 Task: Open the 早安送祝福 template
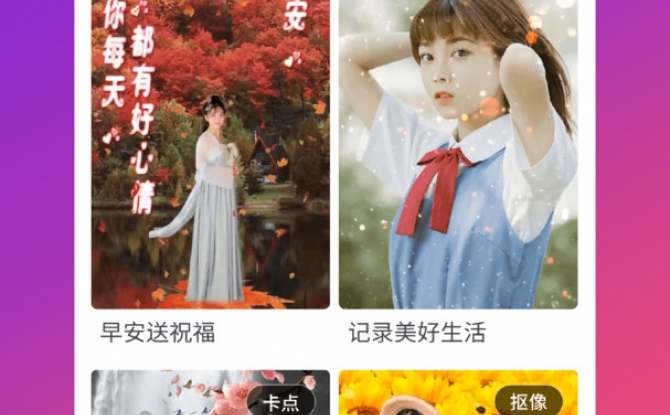(210, 160)
